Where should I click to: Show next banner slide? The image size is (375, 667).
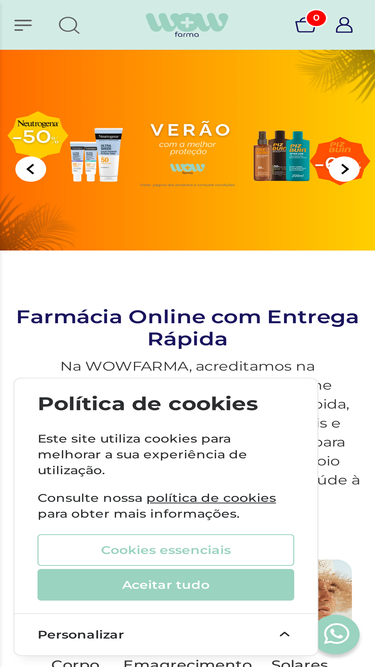pos(345,169)
